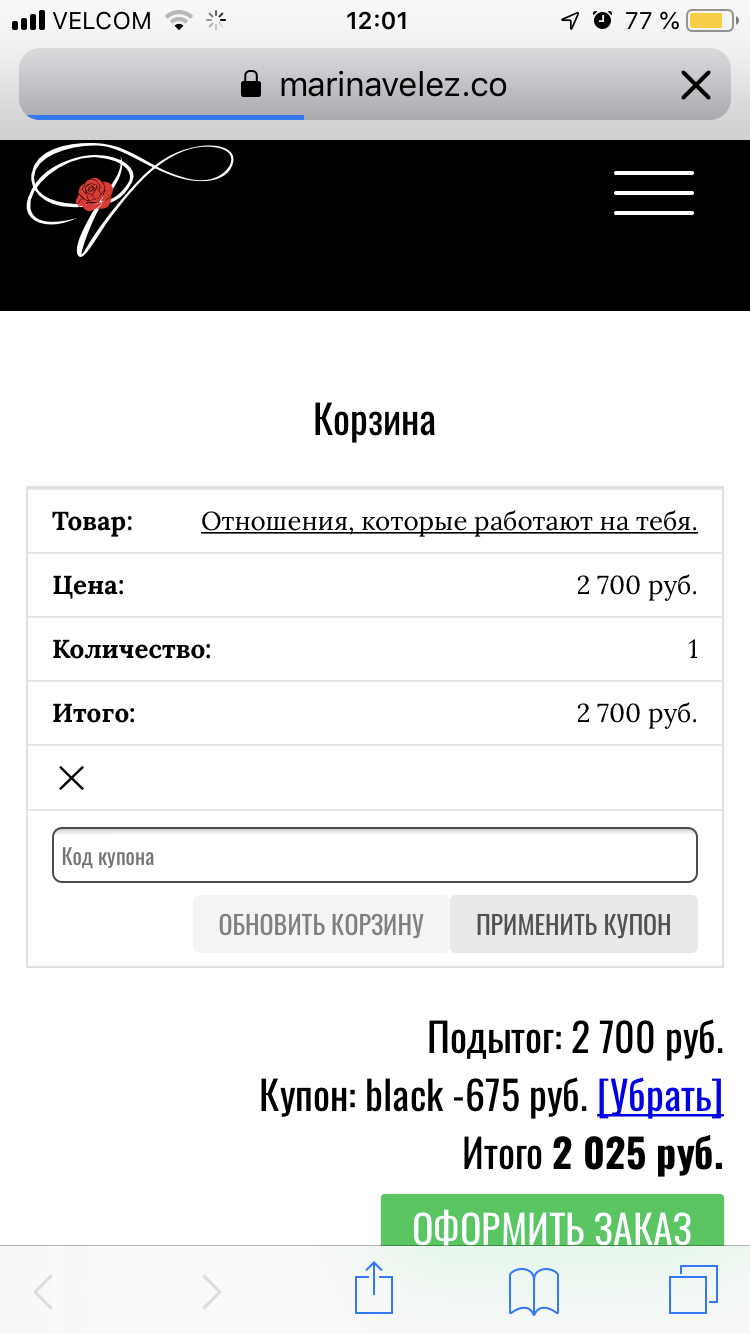This screenshot has width=750, height=1334.
Task: Remove the item from the cart
Action: tap(71, 778)
